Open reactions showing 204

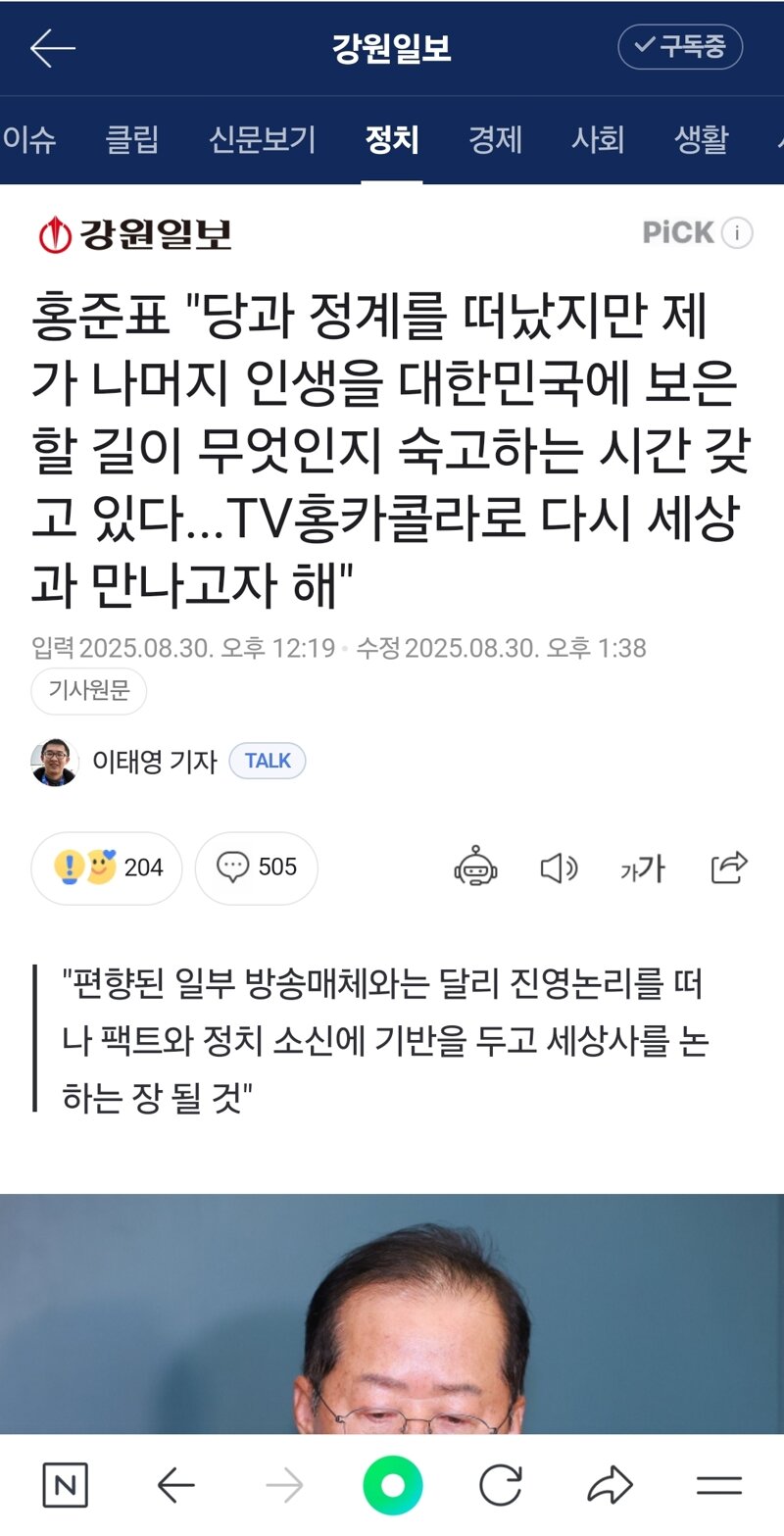107,867
